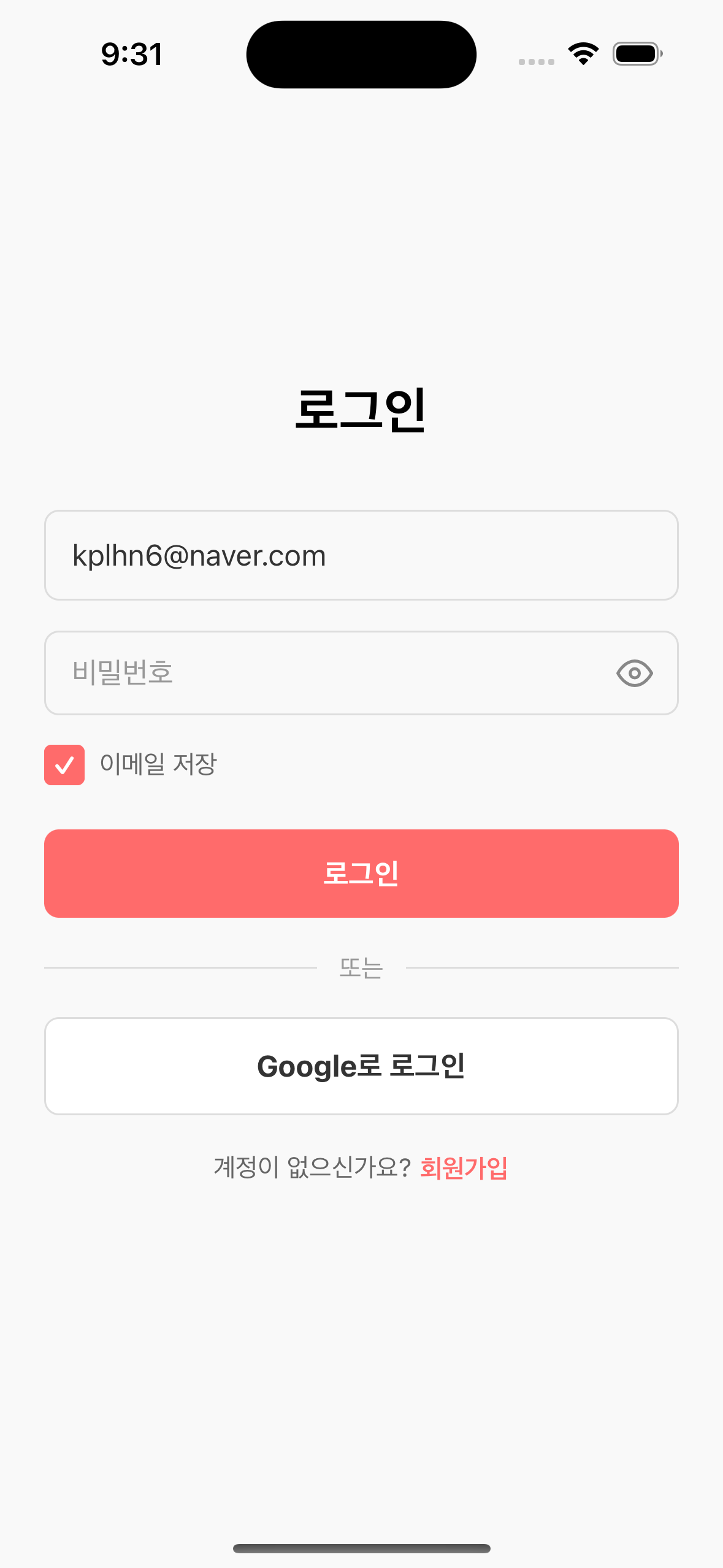Tap the red 로그인 button

[x=361, y=873]
